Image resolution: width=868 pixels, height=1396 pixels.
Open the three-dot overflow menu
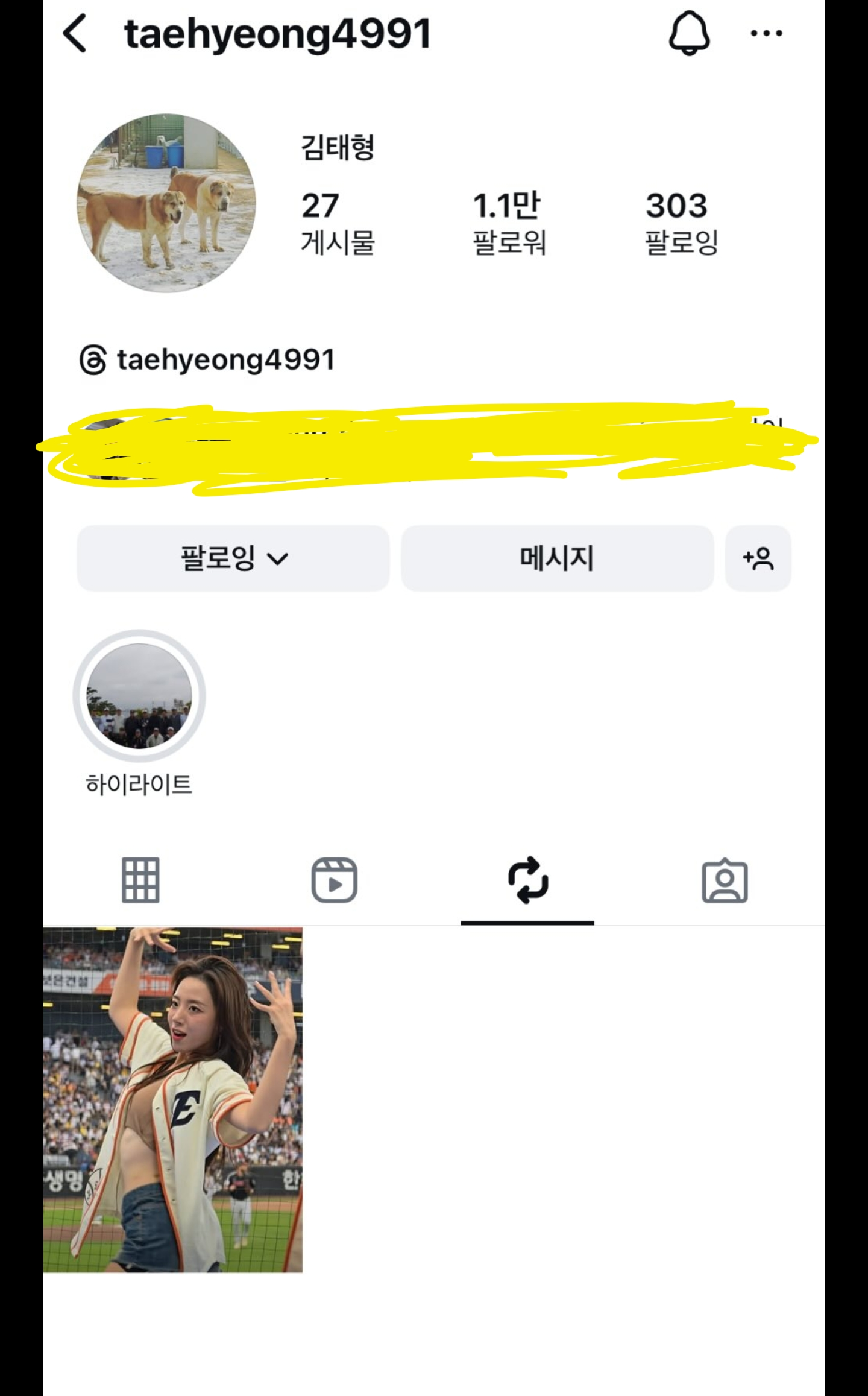766,34
